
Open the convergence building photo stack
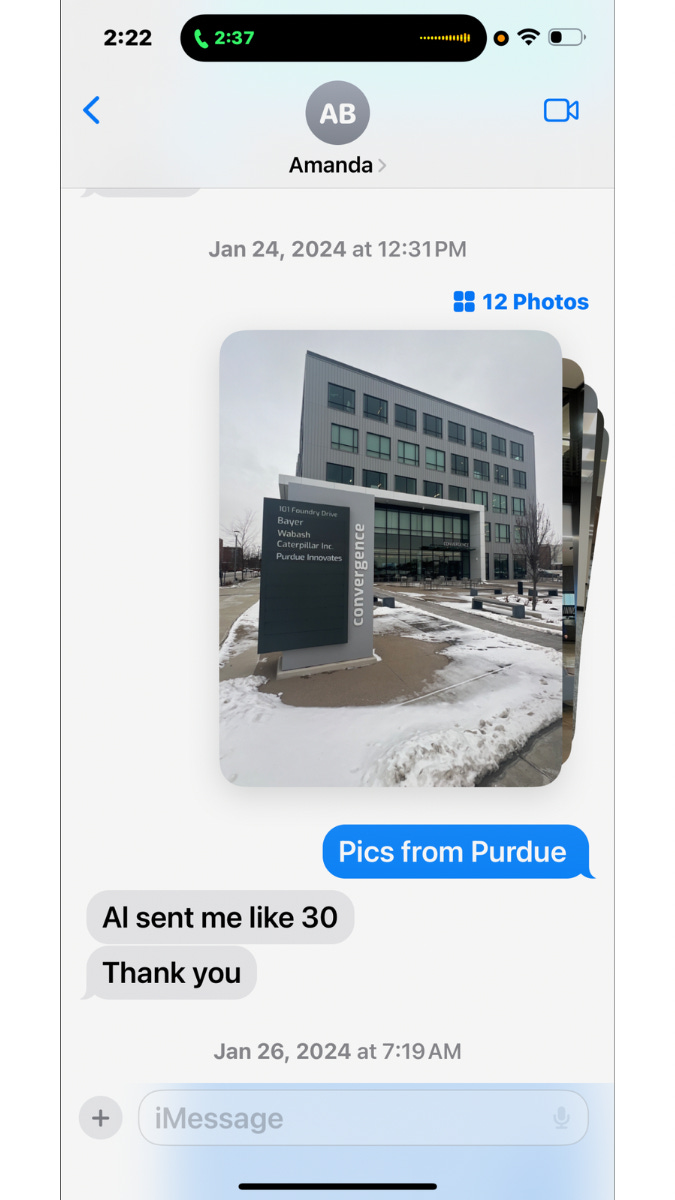click(x=390, y=558)
